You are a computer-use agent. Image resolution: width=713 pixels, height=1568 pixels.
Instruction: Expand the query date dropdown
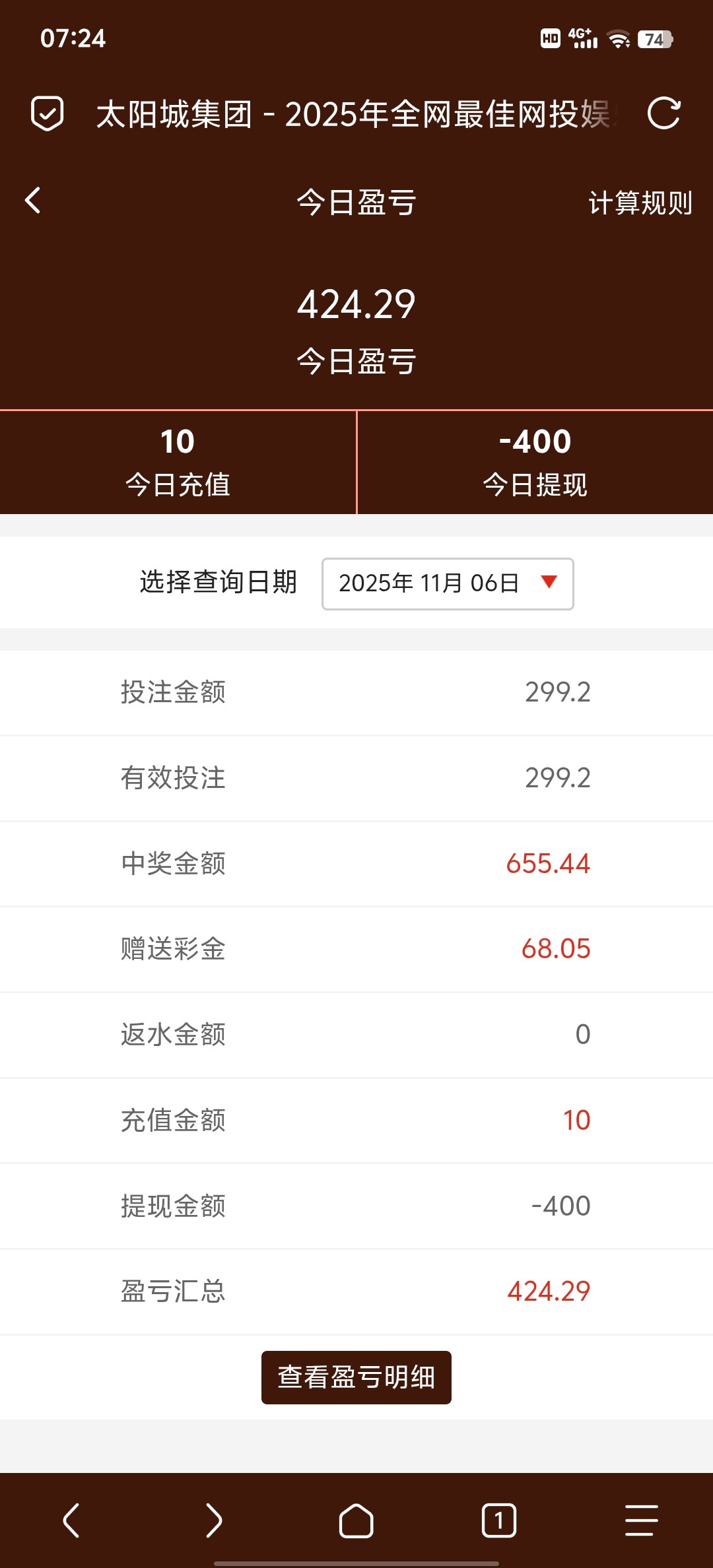(x=448, y=583)
